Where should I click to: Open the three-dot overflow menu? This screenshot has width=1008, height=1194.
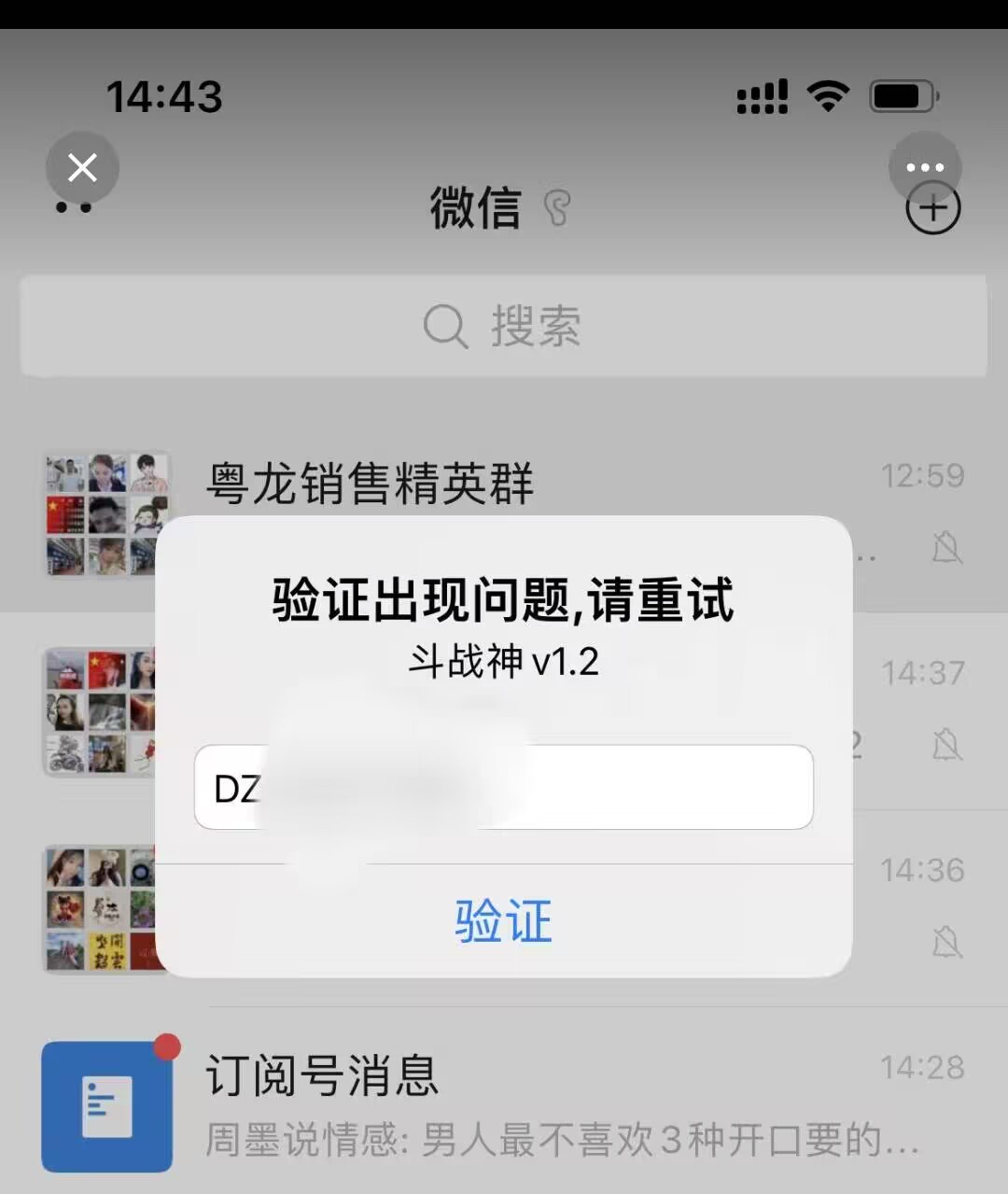click(924, 167)
